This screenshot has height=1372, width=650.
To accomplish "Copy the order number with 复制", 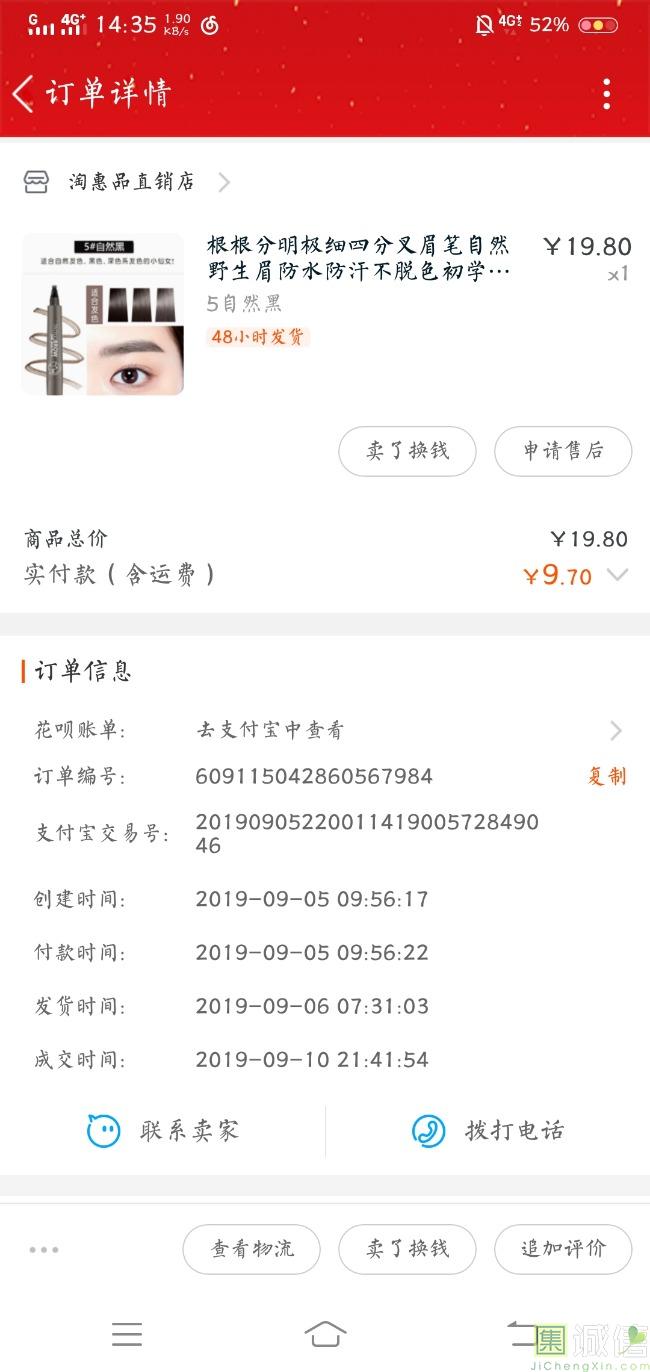I will [606, 776].
